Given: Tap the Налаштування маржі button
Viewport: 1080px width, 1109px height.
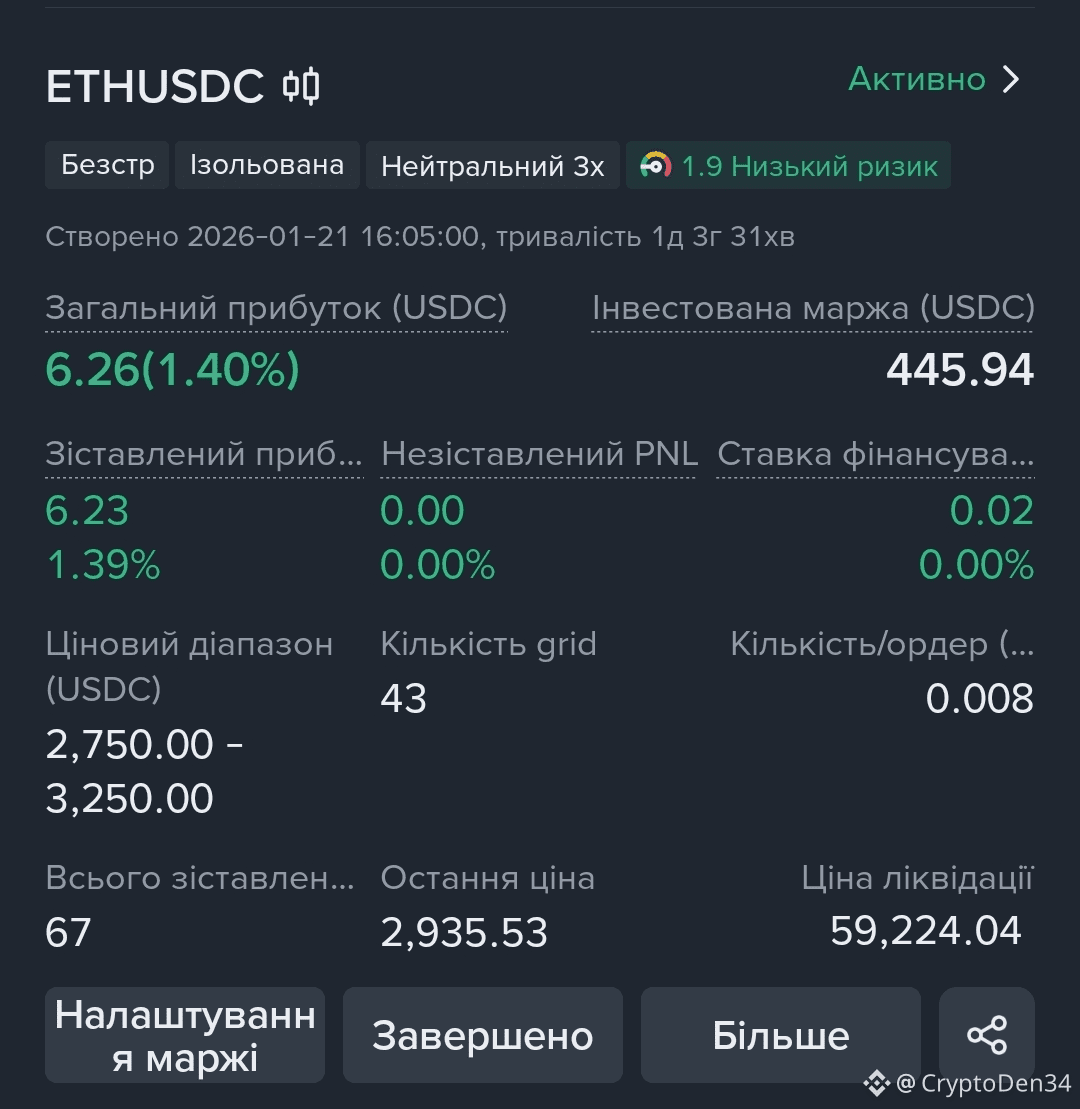Looking at the screenshot, I should pos(185,1035).
